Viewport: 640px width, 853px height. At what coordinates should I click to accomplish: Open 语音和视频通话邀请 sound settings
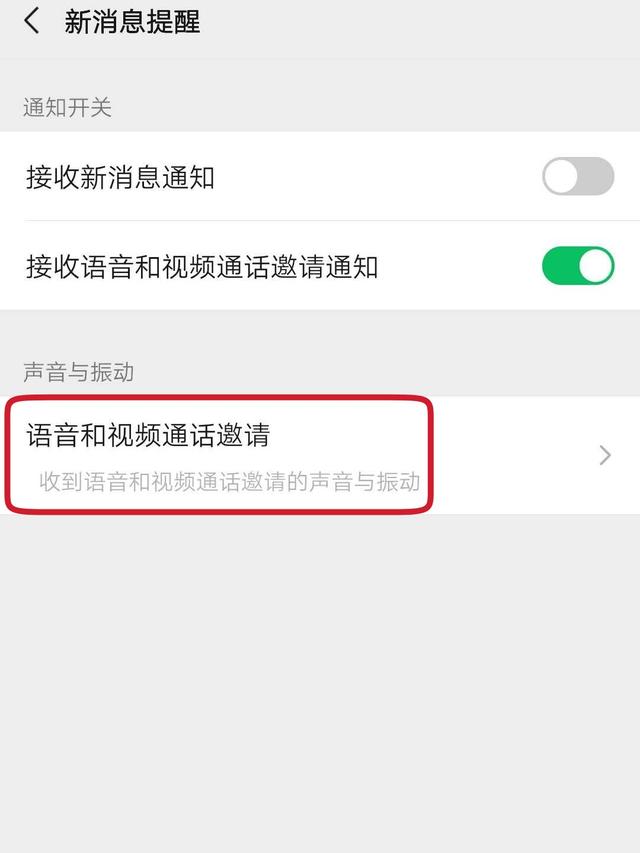pyautogui.click(x=320, y=455)
